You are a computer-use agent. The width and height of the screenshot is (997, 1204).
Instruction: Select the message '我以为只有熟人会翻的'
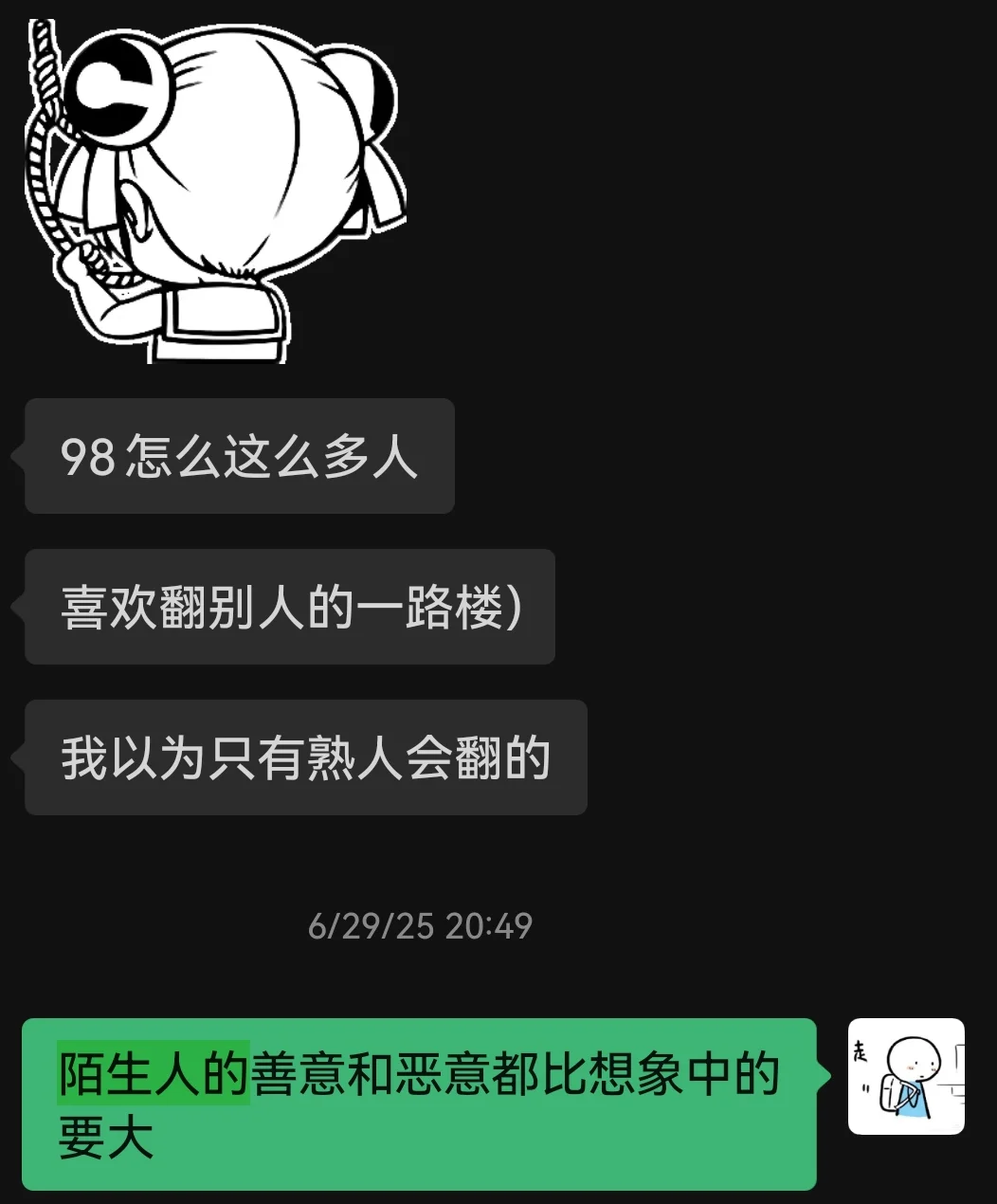click(305, 757)
